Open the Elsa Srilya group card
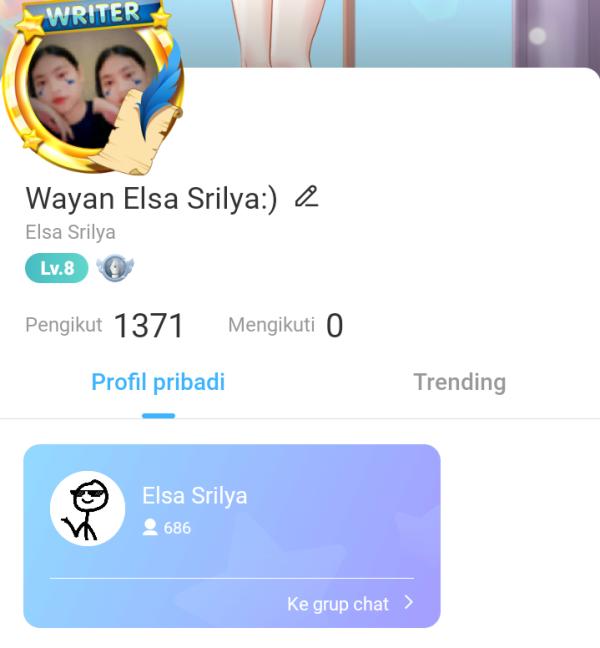The height and width of the screenshot is (648, 600). (x=231, y=510)
